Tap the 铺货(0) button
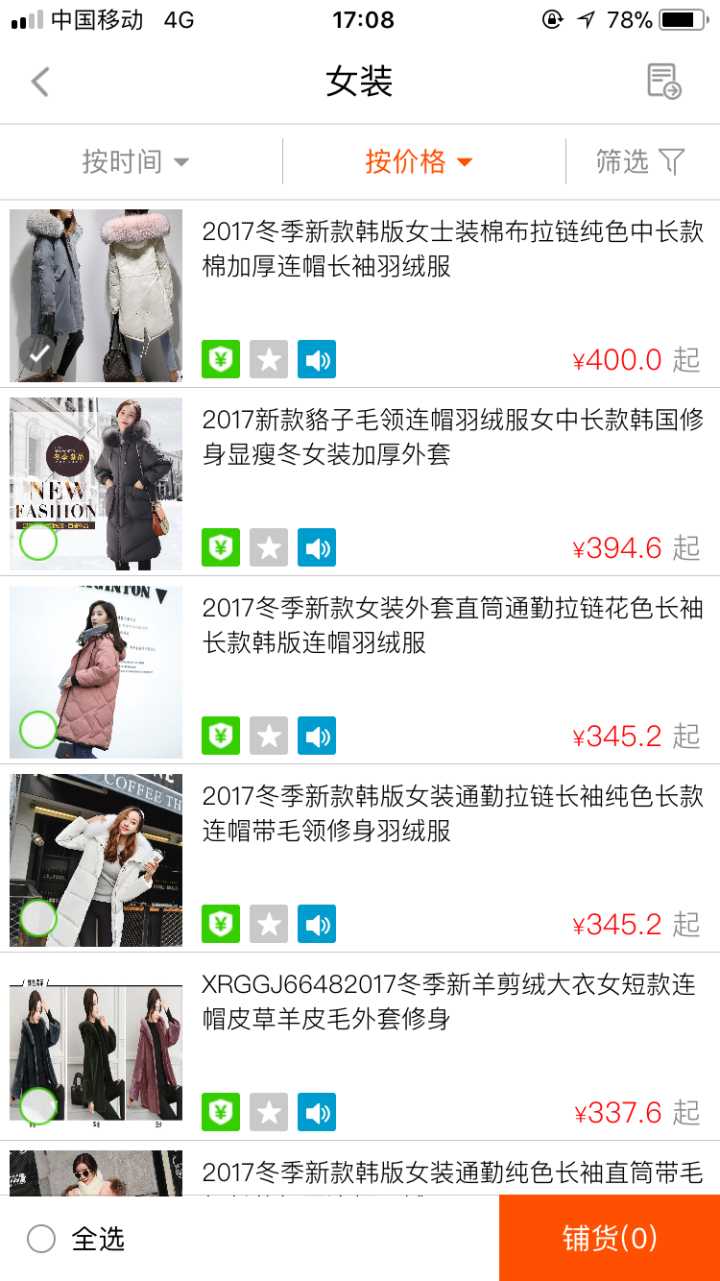The height and width of the screenshot is (1281, 720). 609,1238
